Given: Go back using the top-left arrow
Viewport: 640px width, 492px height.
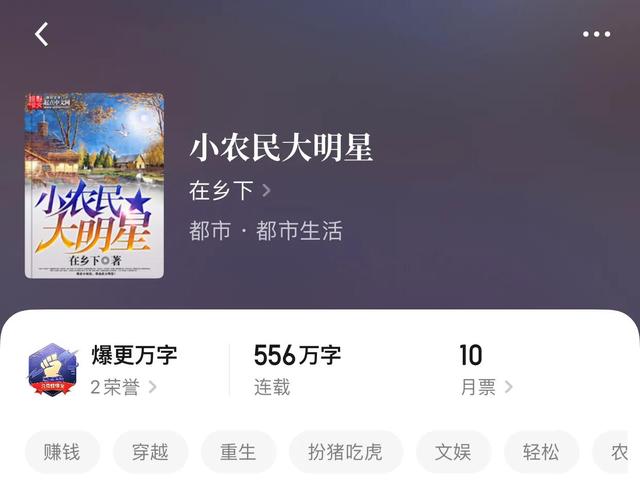Looking at the screenshot, I should point(41,34).
